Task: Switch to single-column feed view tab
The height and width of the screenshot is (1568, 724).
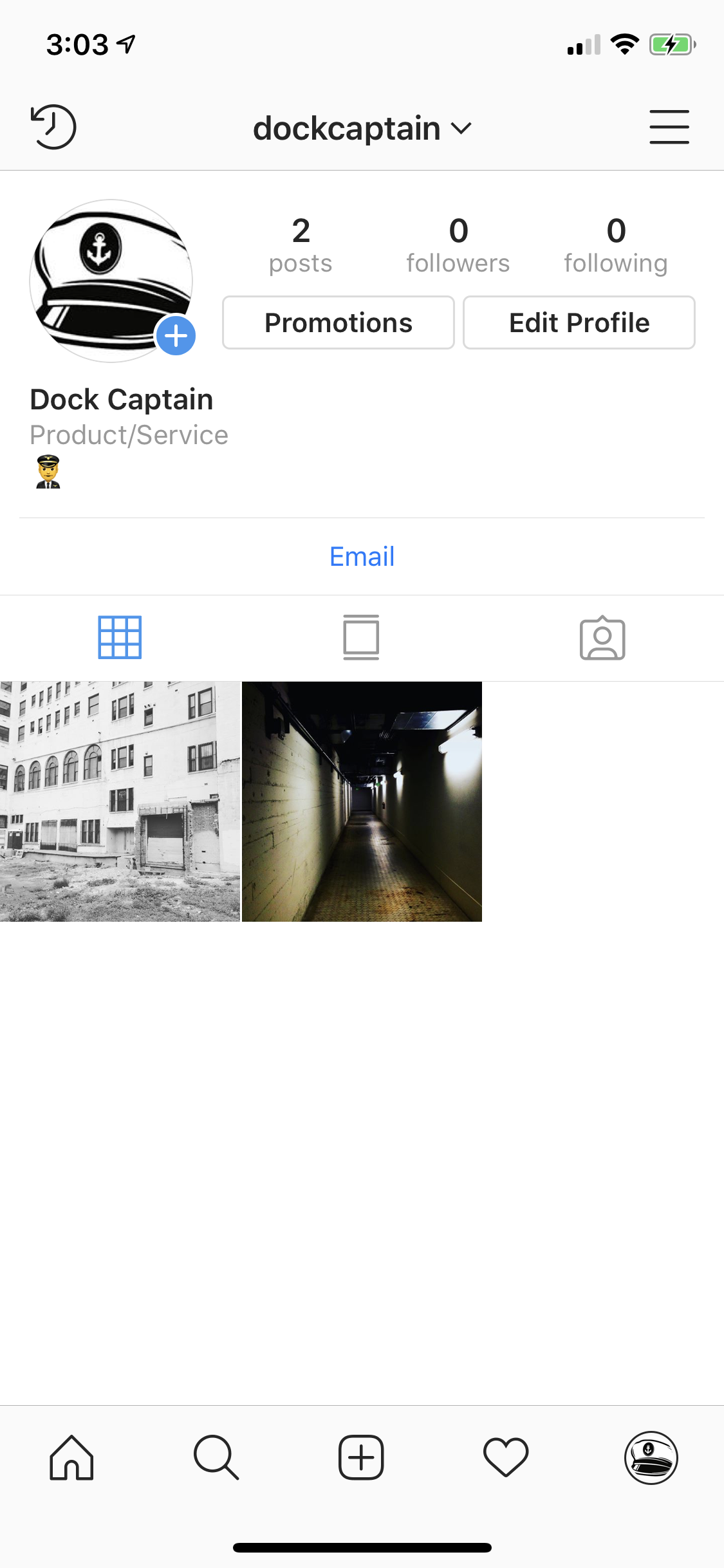Action: click(x=361, y=637)
